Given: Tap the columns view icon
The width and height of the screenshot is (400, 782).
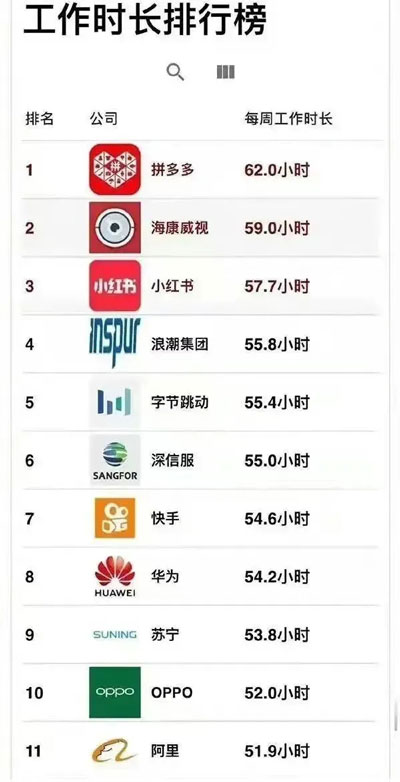Looking at the screenshot, I should tap(225, 72).
